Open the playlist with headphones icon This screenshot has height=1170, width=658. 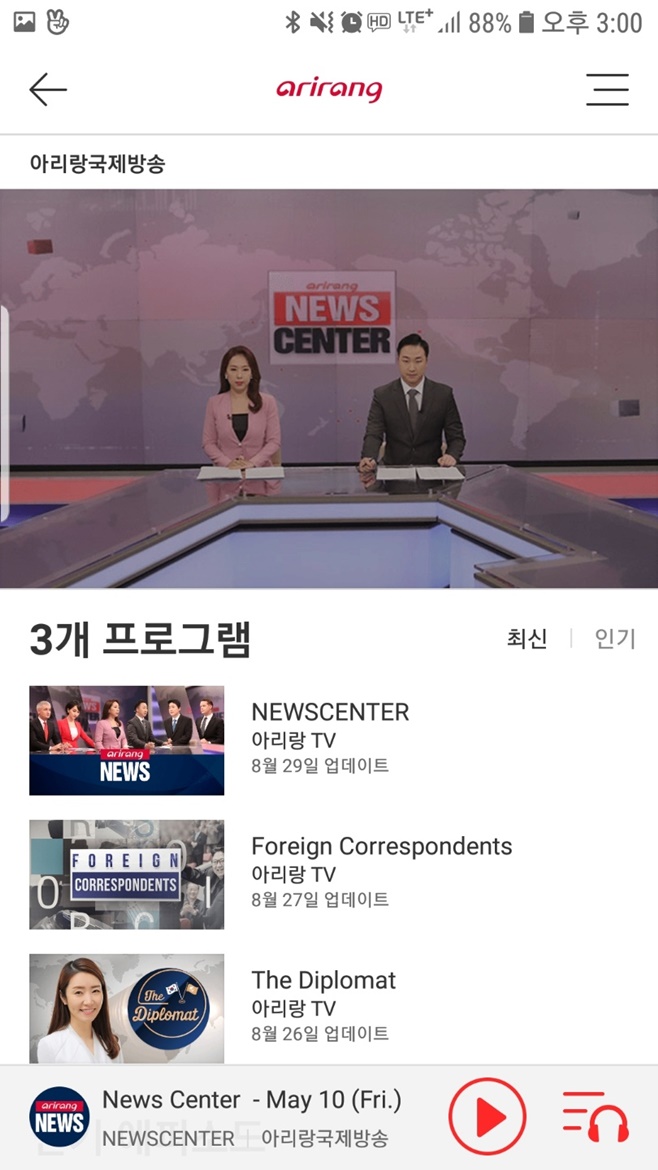(595, 1117)
